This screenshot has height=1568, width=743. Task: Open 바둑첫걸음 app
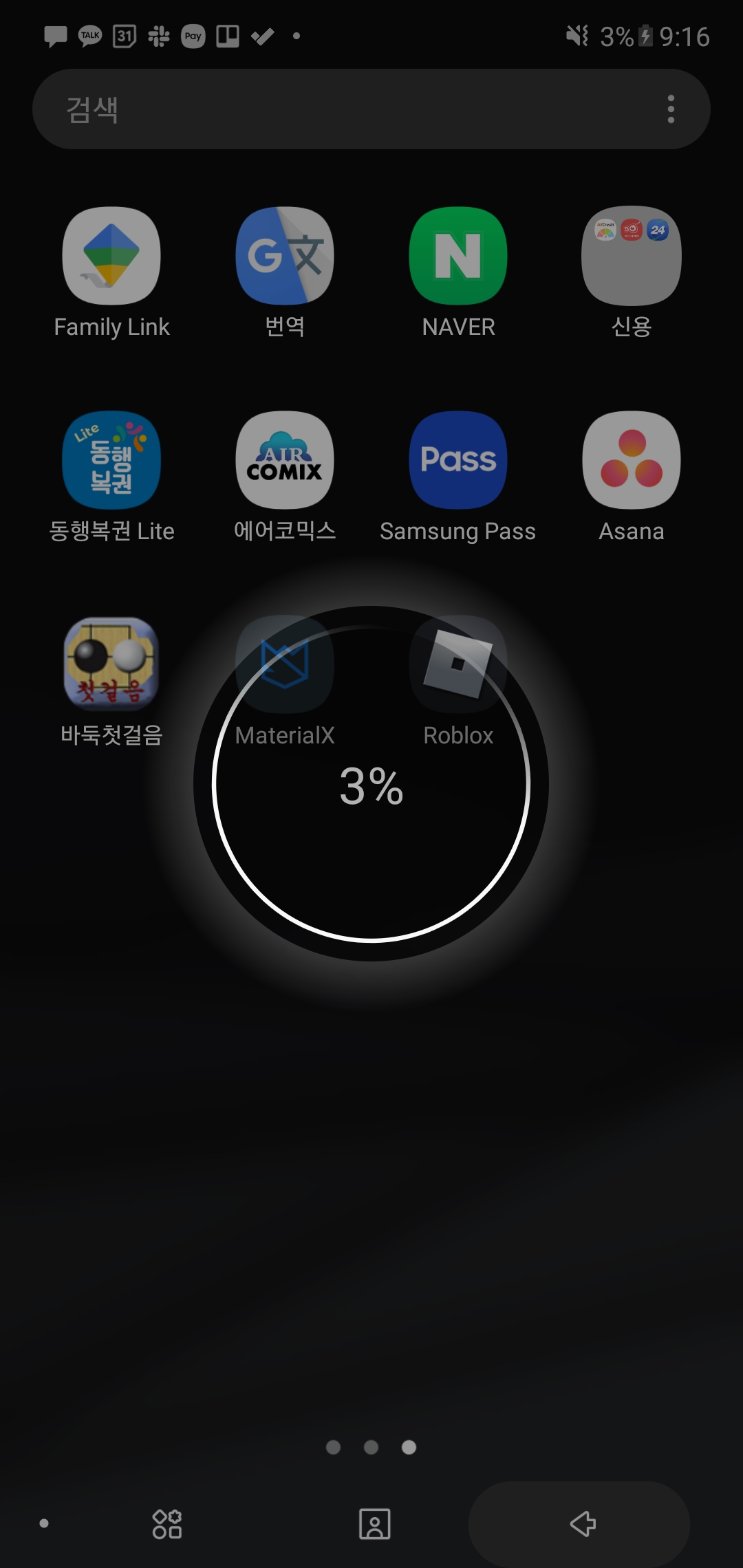click(x=111, y=664)
